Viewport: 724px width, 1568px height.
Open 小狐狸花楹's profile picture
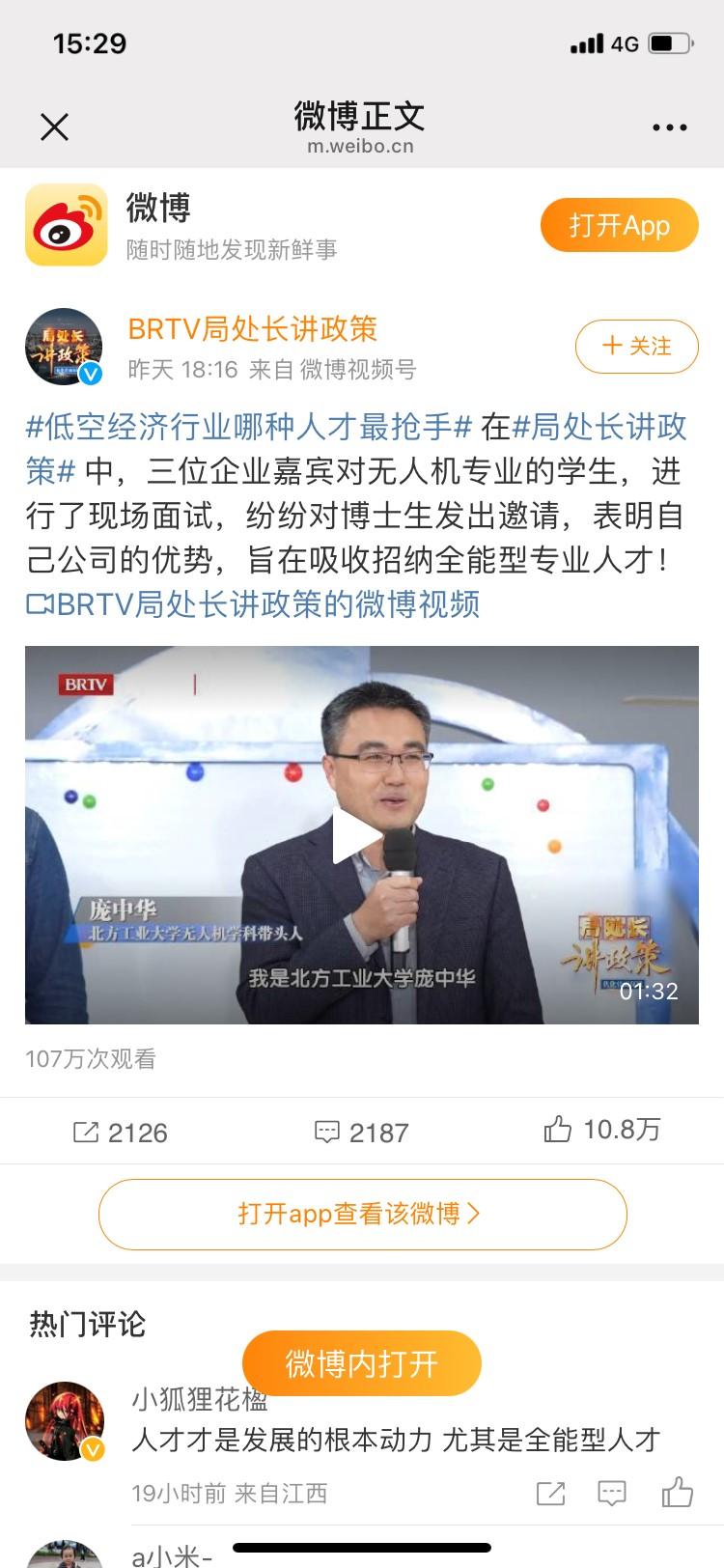pyautogui.click(x=64, y=1420)
